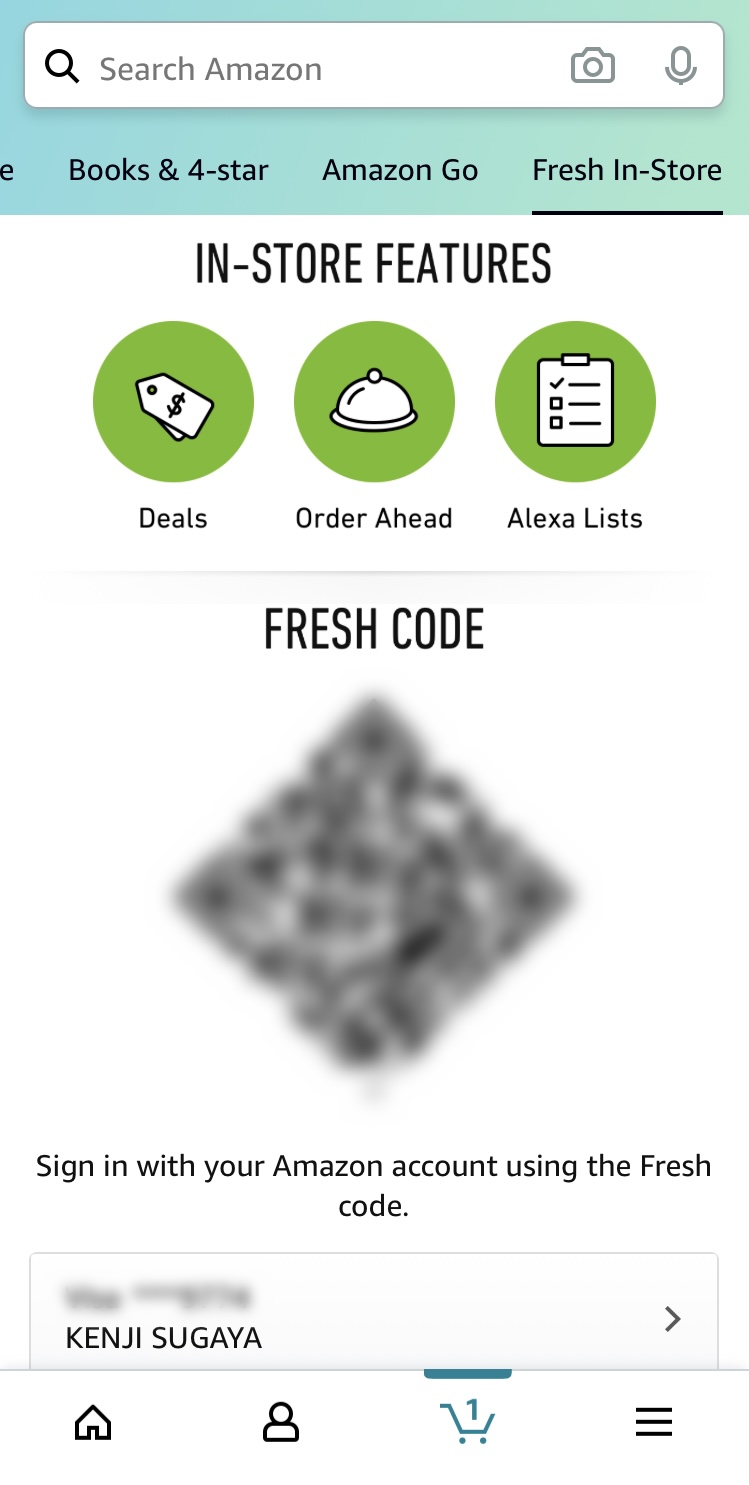Open the Order Ahead feature
The height and width of the screenshot is (1485, 749).
tap(374, 427)
